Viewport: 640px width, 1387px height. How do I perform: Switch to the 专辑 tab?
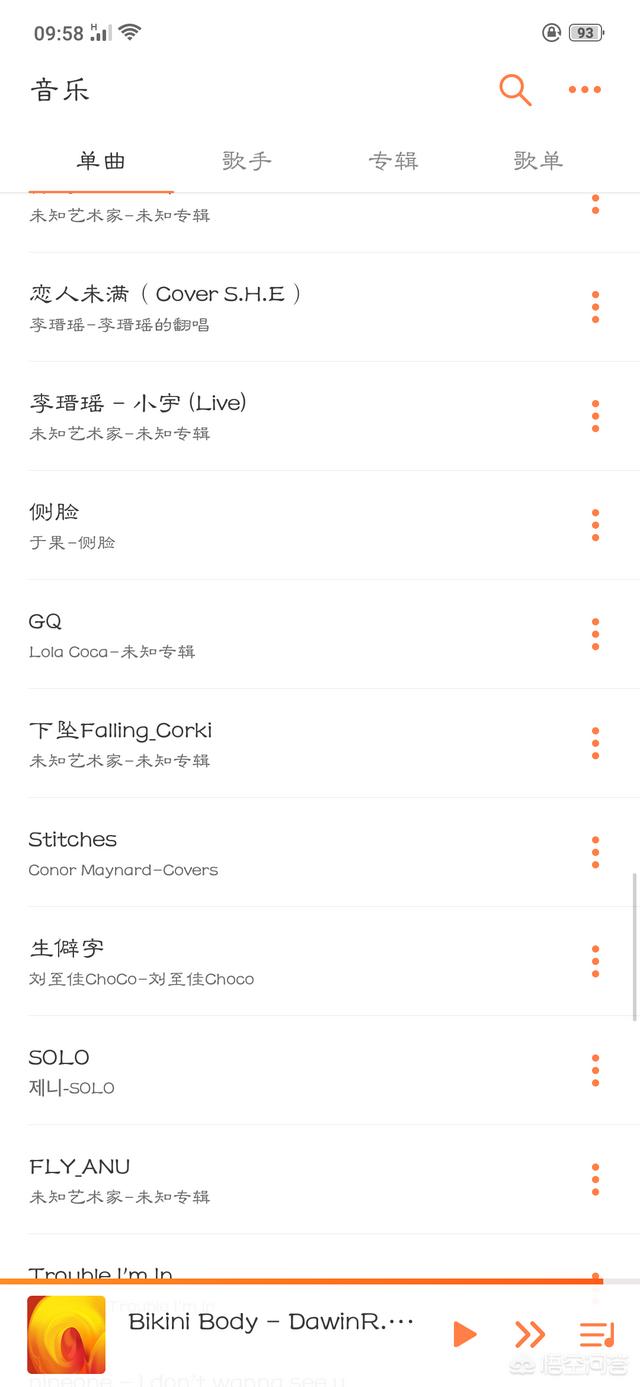[x=393, y=161]
